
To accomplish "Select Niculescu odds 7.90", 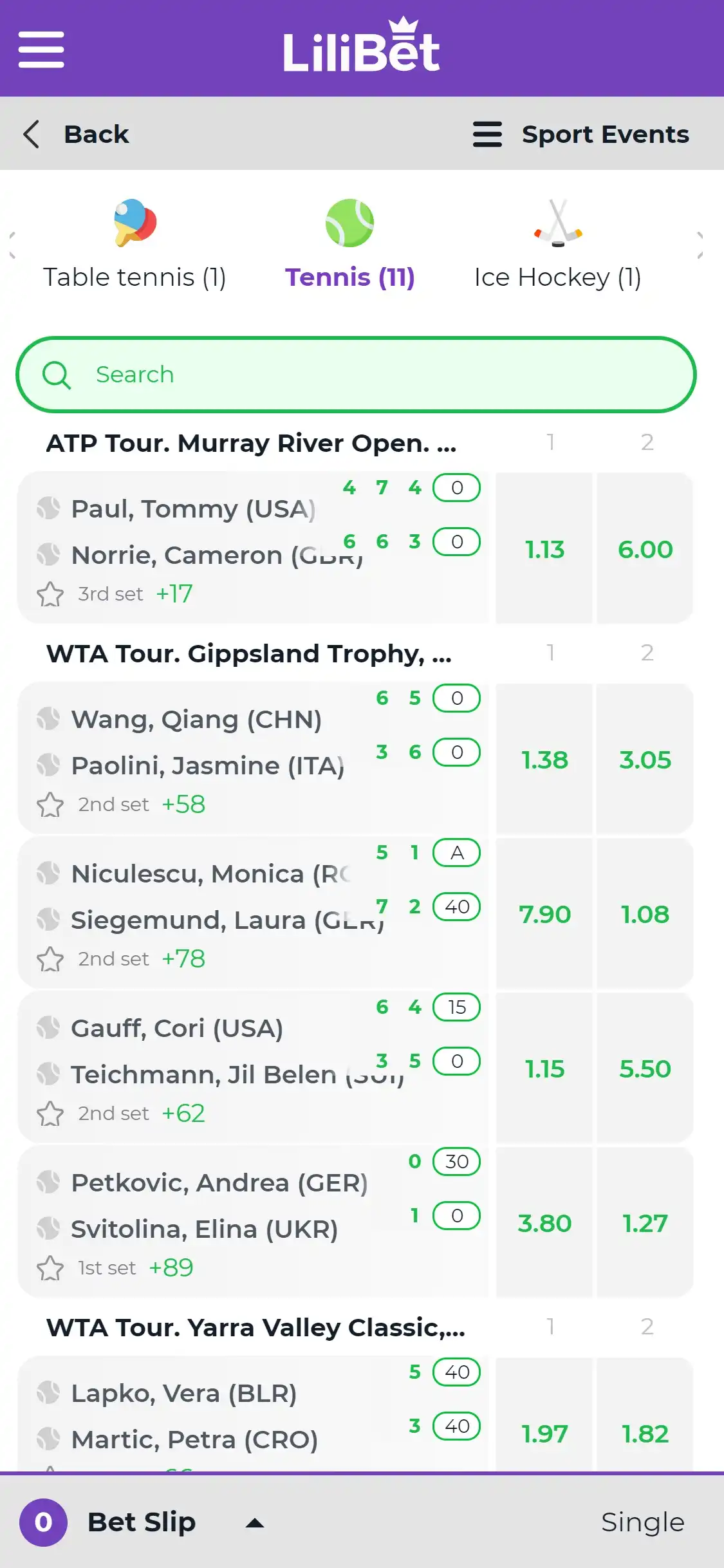I will [544, 914].
